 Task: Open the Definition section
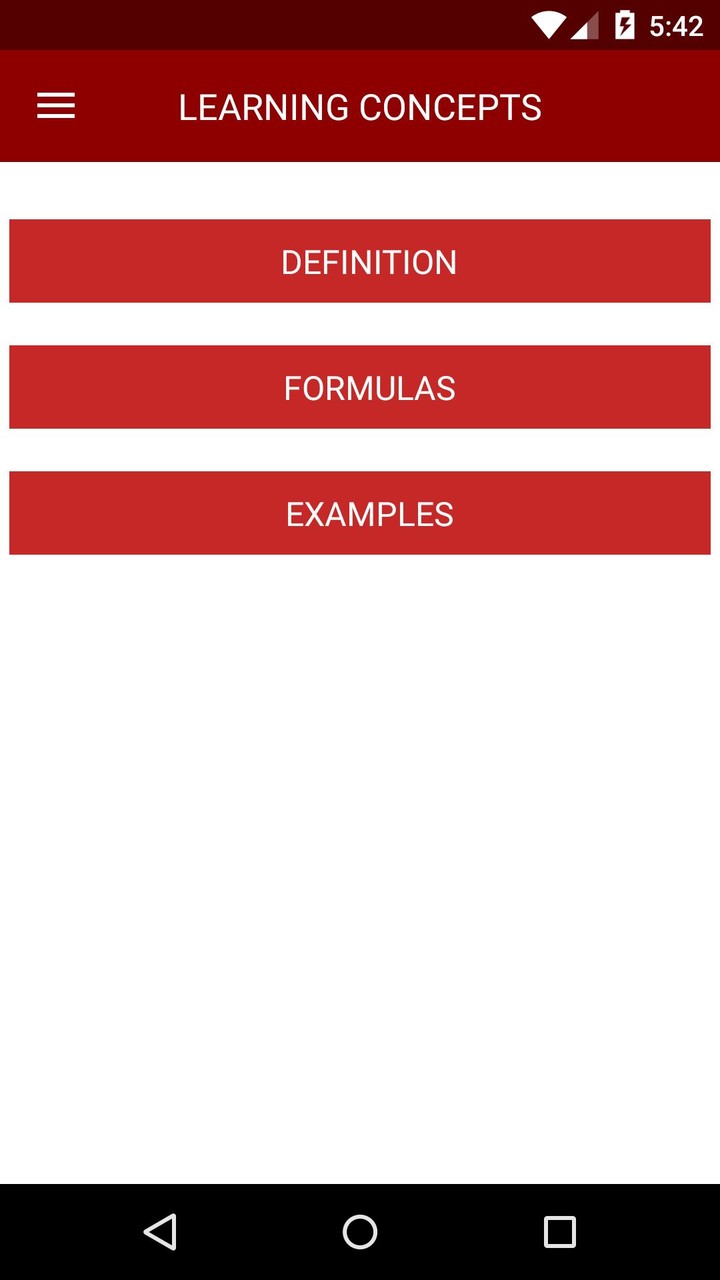click(x=360, y=261)
